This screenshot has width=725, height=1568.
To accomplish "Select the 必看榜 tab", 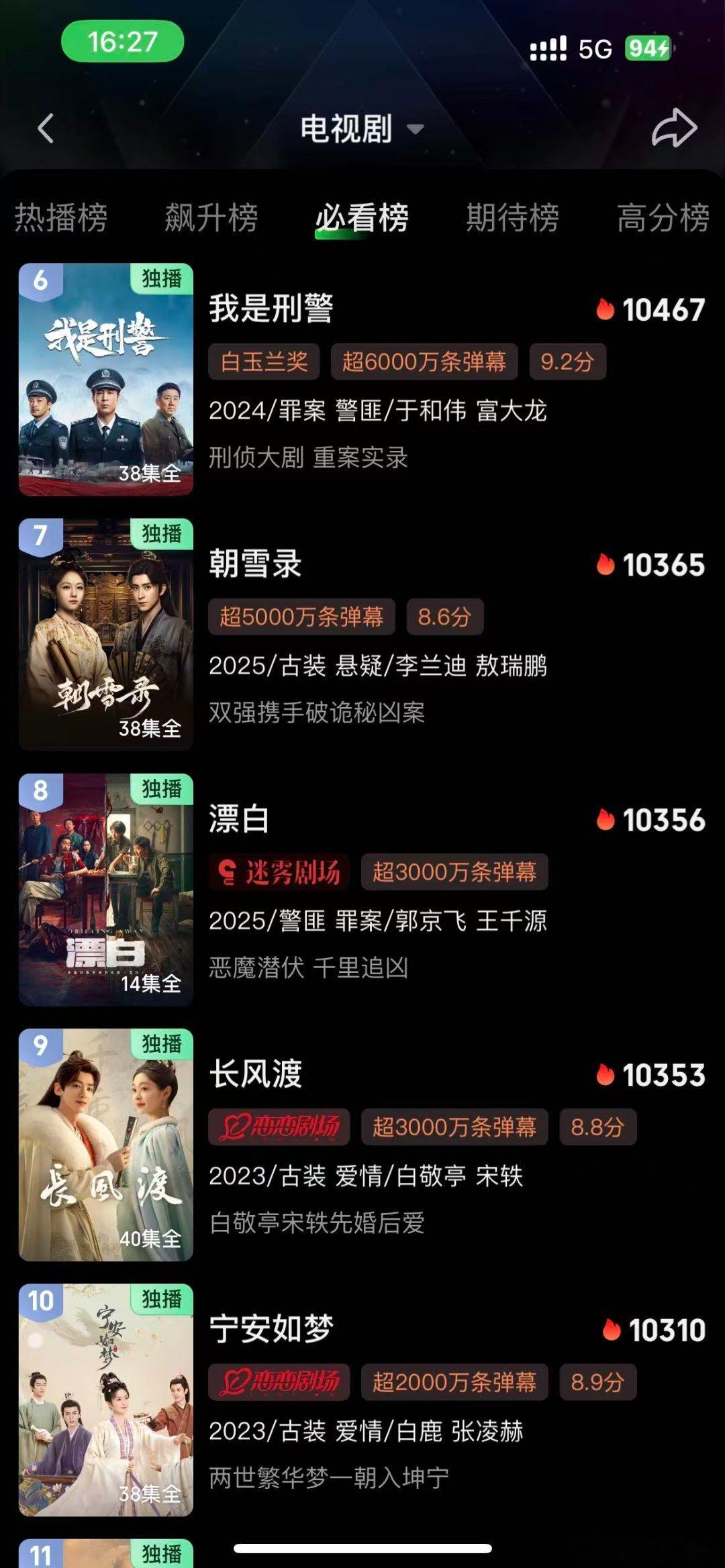I will [x=362, y=217].
